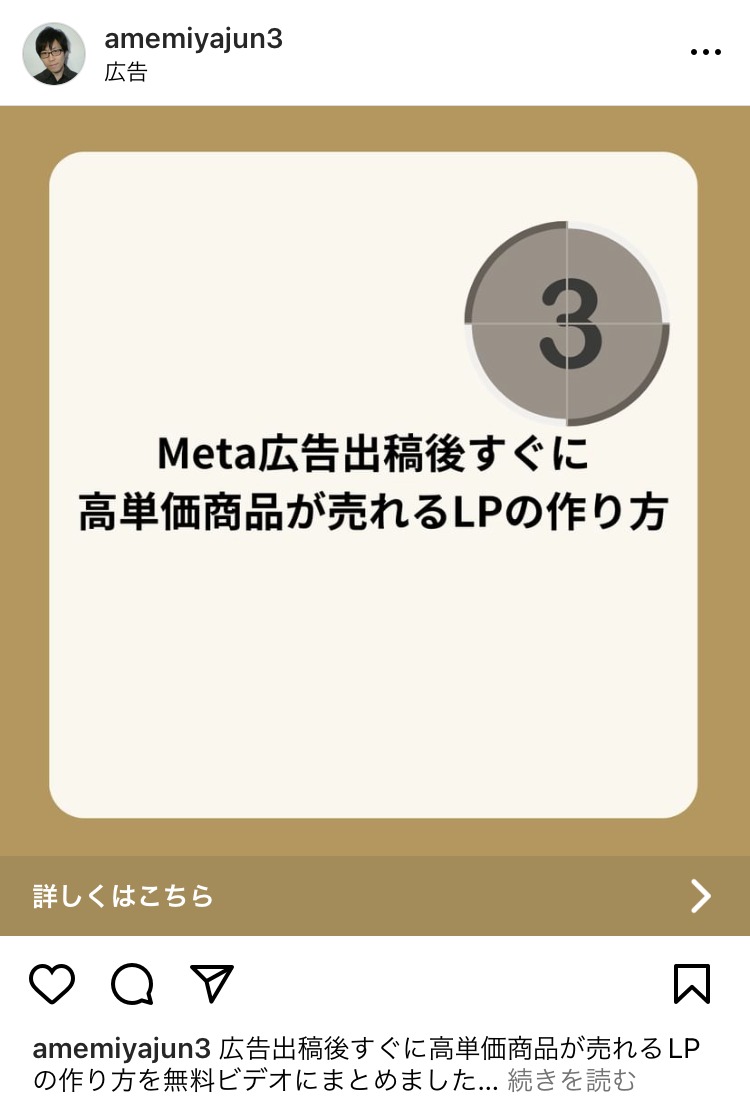Save this post with the bookmark icon
The height and width of the screenshot is (1120, 750).
click(692, 984)
